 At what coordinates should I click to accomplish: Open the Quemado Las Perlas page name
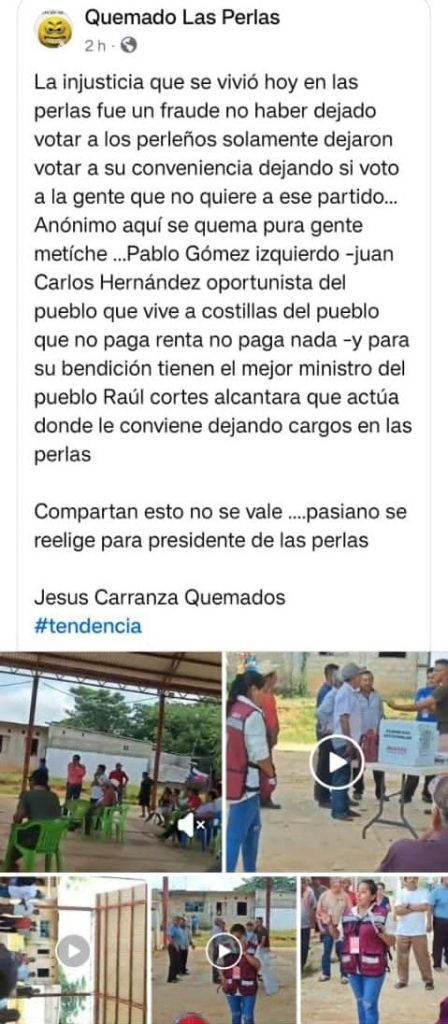tap(182, 18)
